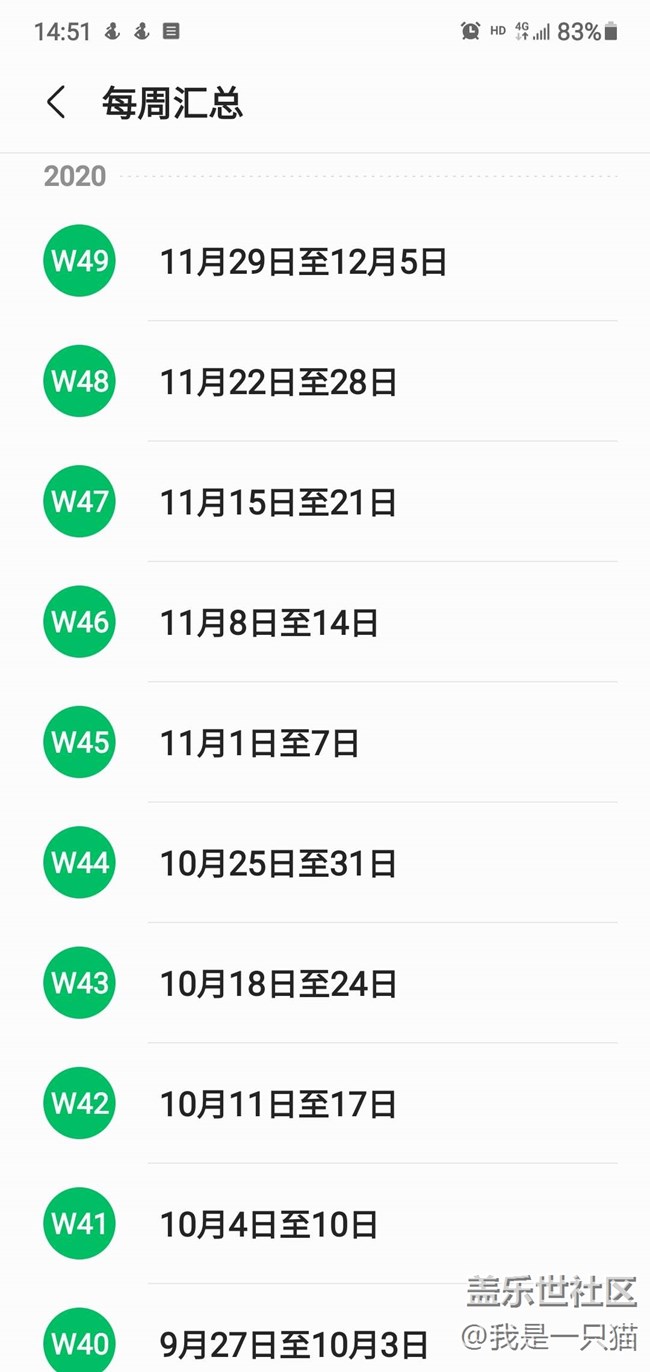Open week W48 summary, 11月22日至28日
The image size is (650, 1372).
coord(325,381)
